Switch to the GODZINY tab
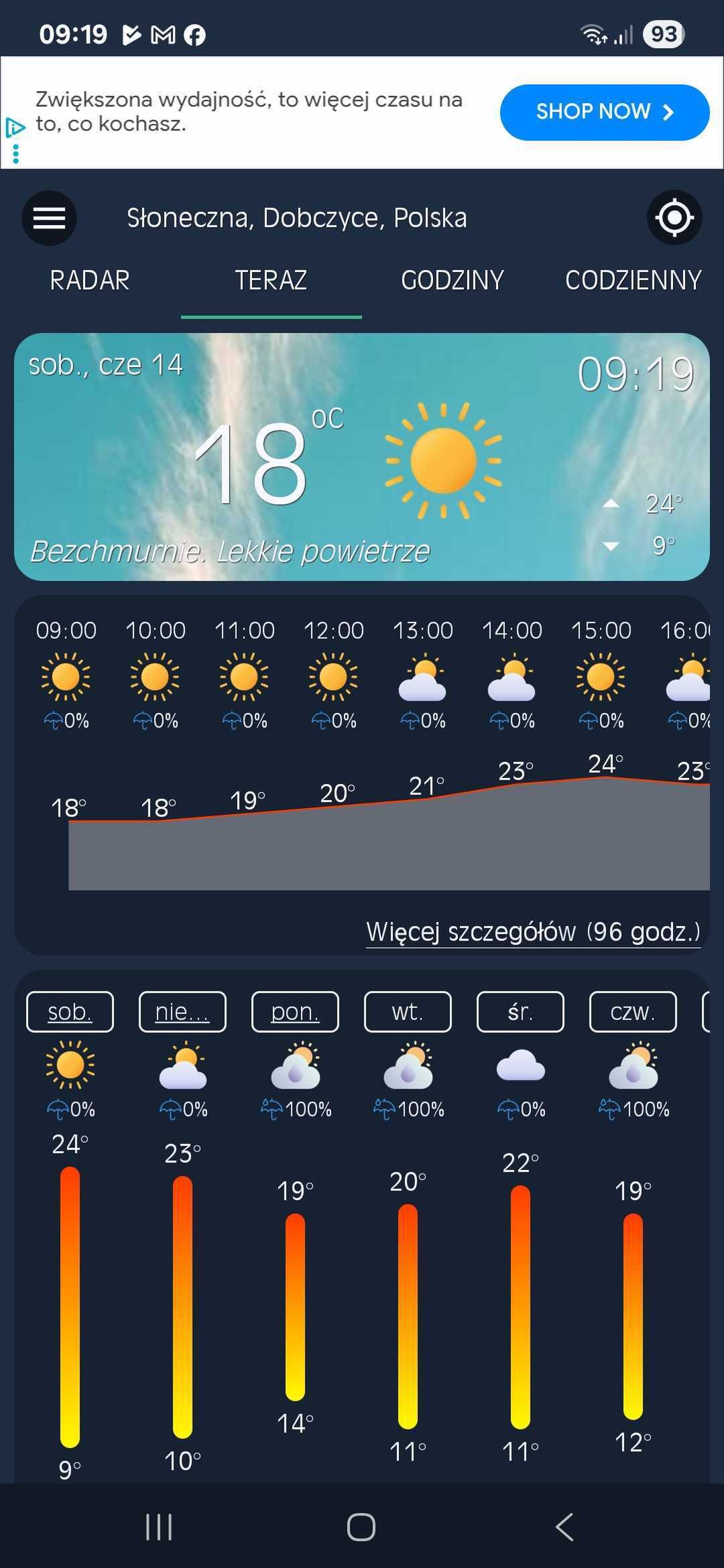This screenshot has width=724, height=1568. pyautogui.click(x=452, y=280)
